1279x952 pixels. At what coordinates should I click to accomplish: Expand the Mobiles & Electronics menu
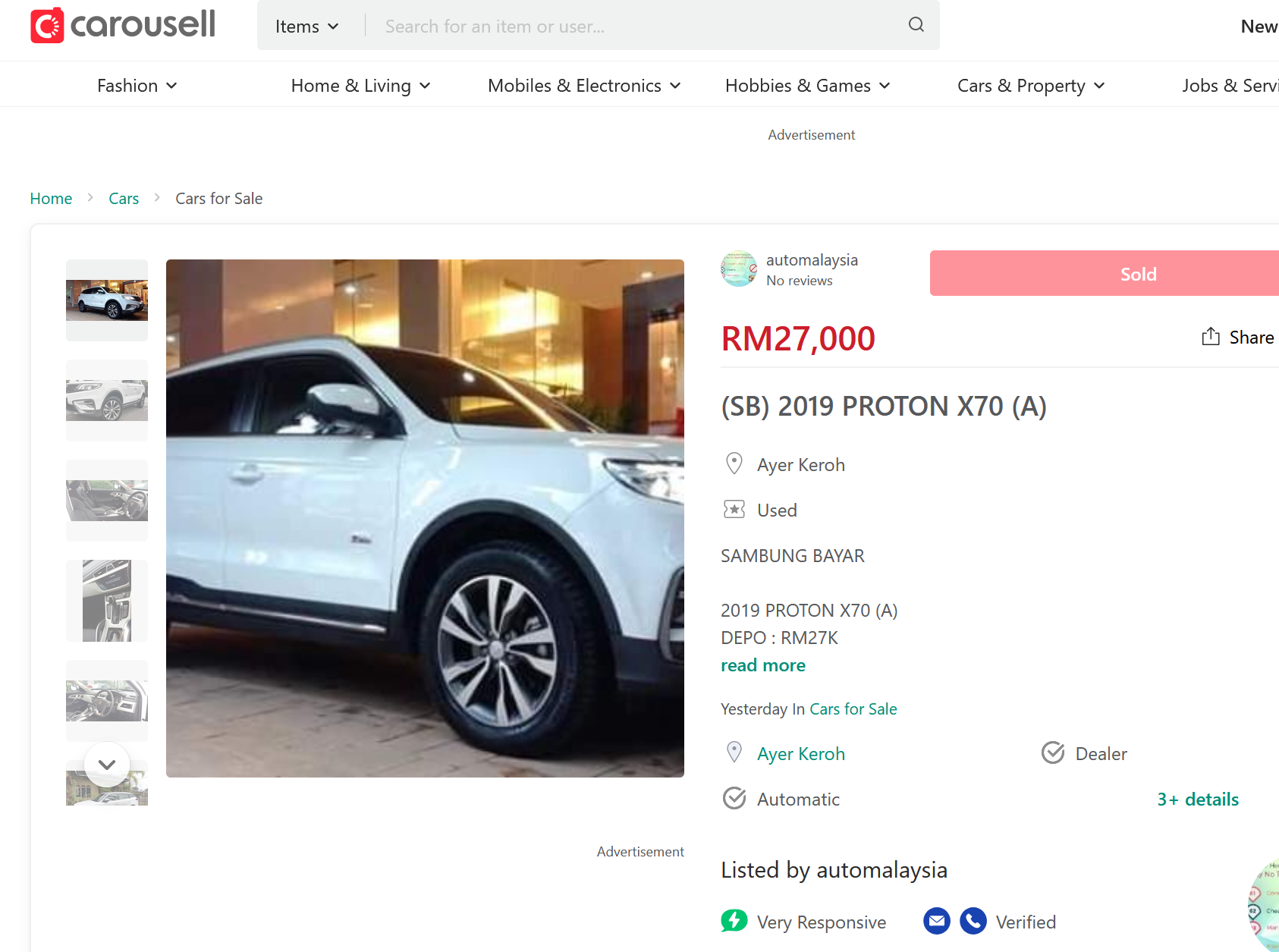point(583,86)
